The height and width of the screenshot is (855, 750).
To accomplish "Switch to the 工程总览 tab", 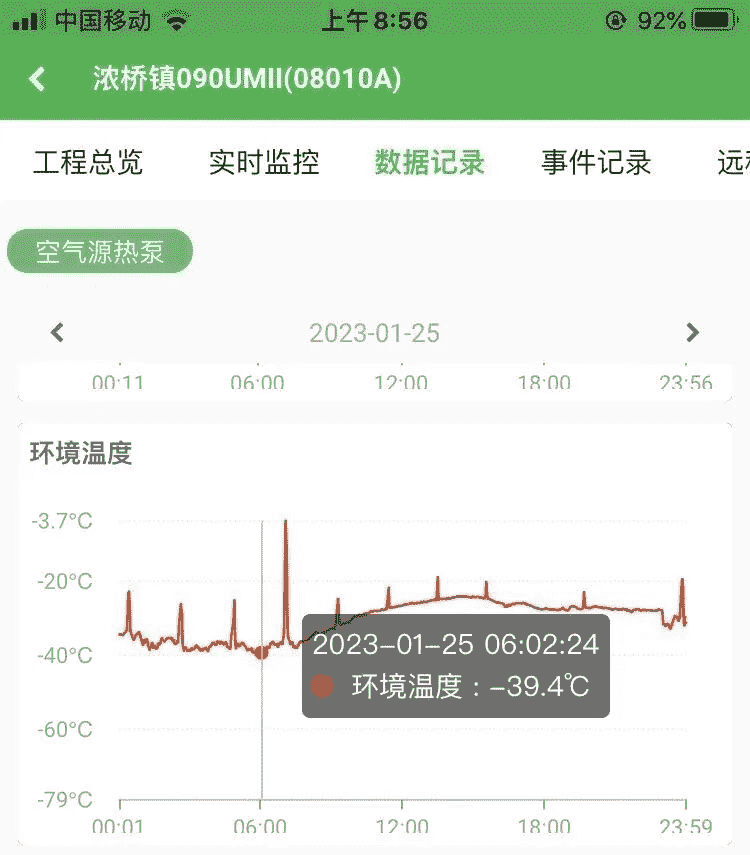I will (x=88, y=162).
